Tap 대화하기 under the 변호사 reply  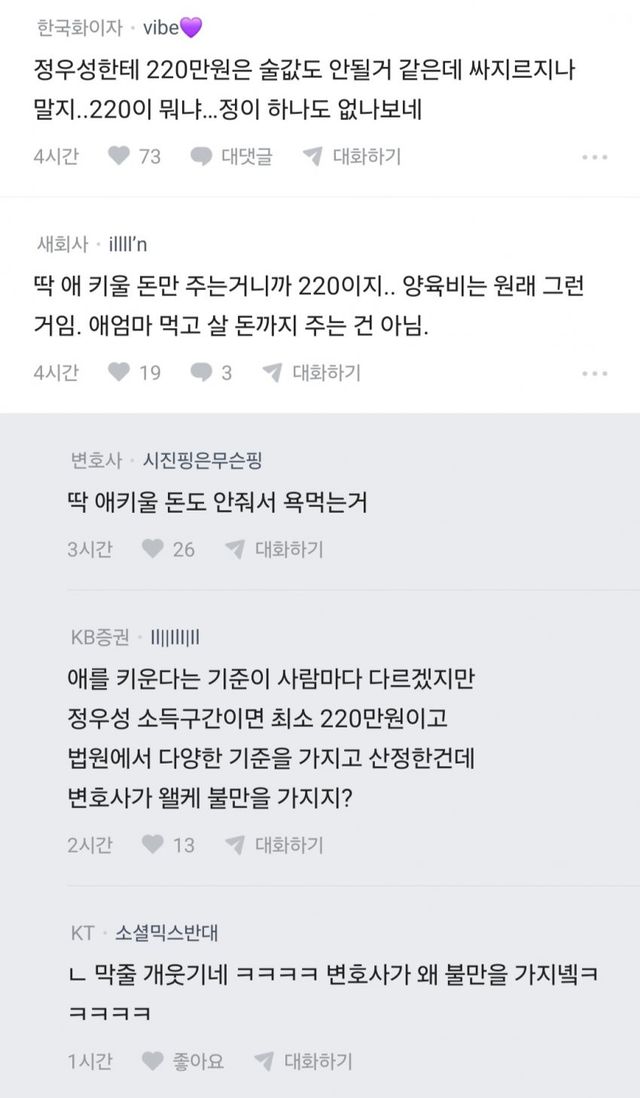point(274,549)
